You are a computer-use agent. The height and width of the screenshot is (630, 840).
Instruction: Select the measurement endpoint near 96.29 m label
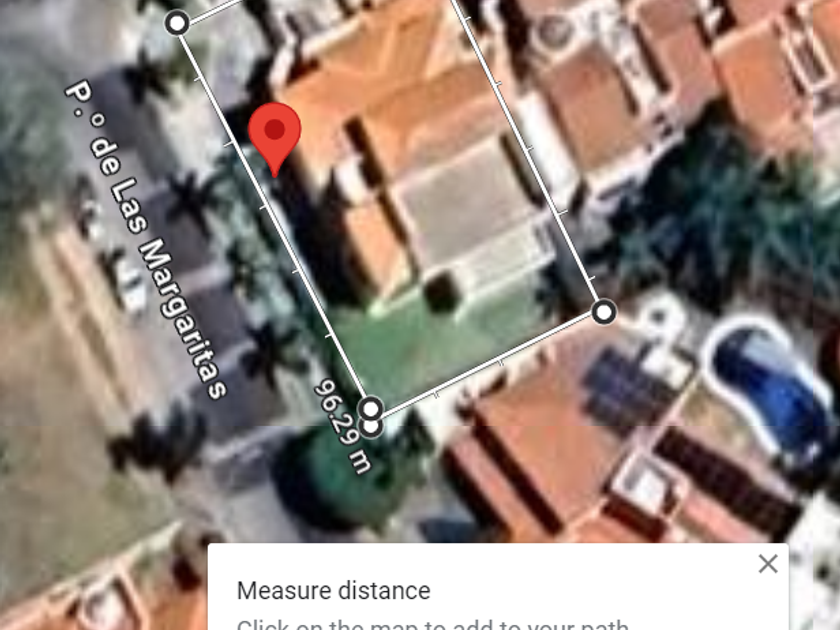tap(371, 409)
